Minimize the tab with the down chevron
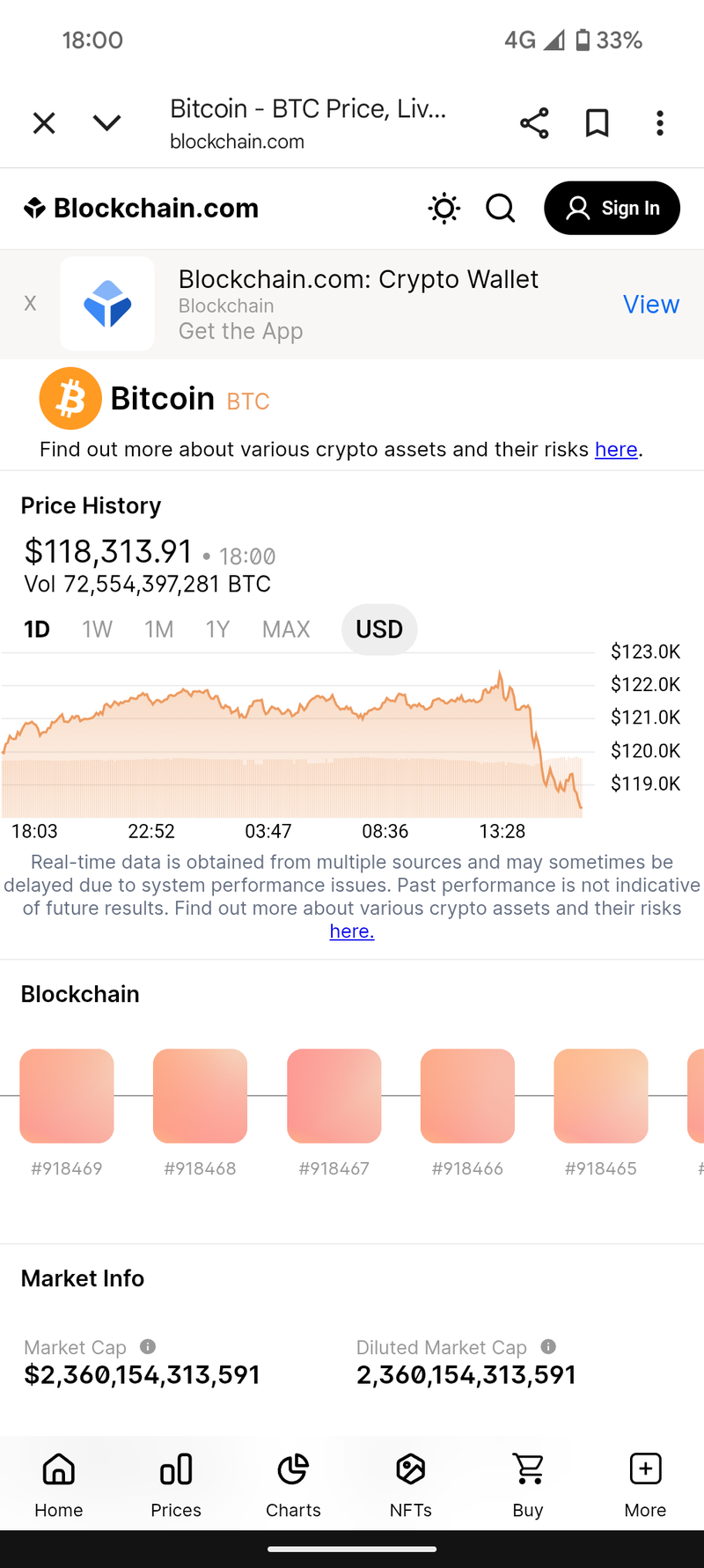Viewport: 704px width, 1568px height. click(106, 123)
